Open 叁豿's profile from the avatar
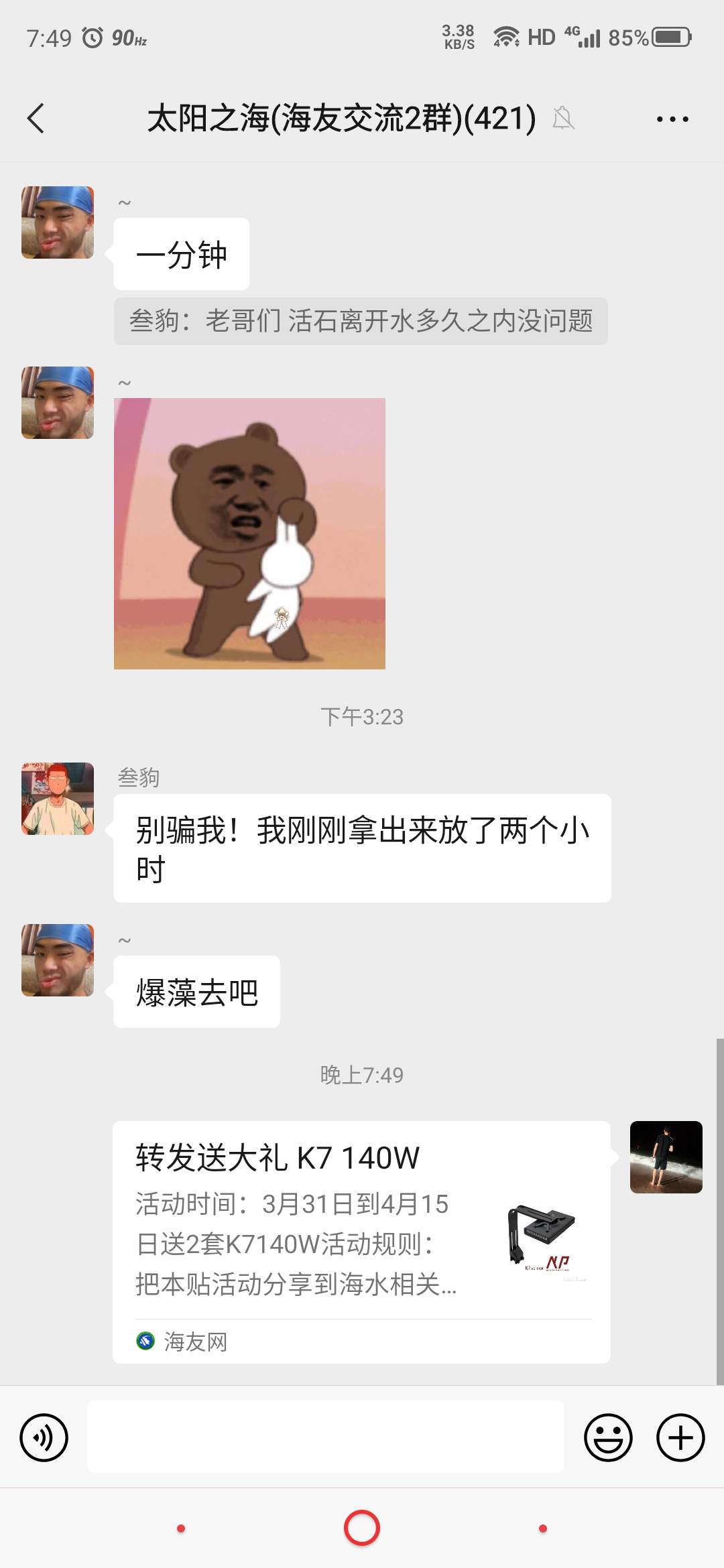Screen dimensions: 724x1568 [x=58, y=799]
